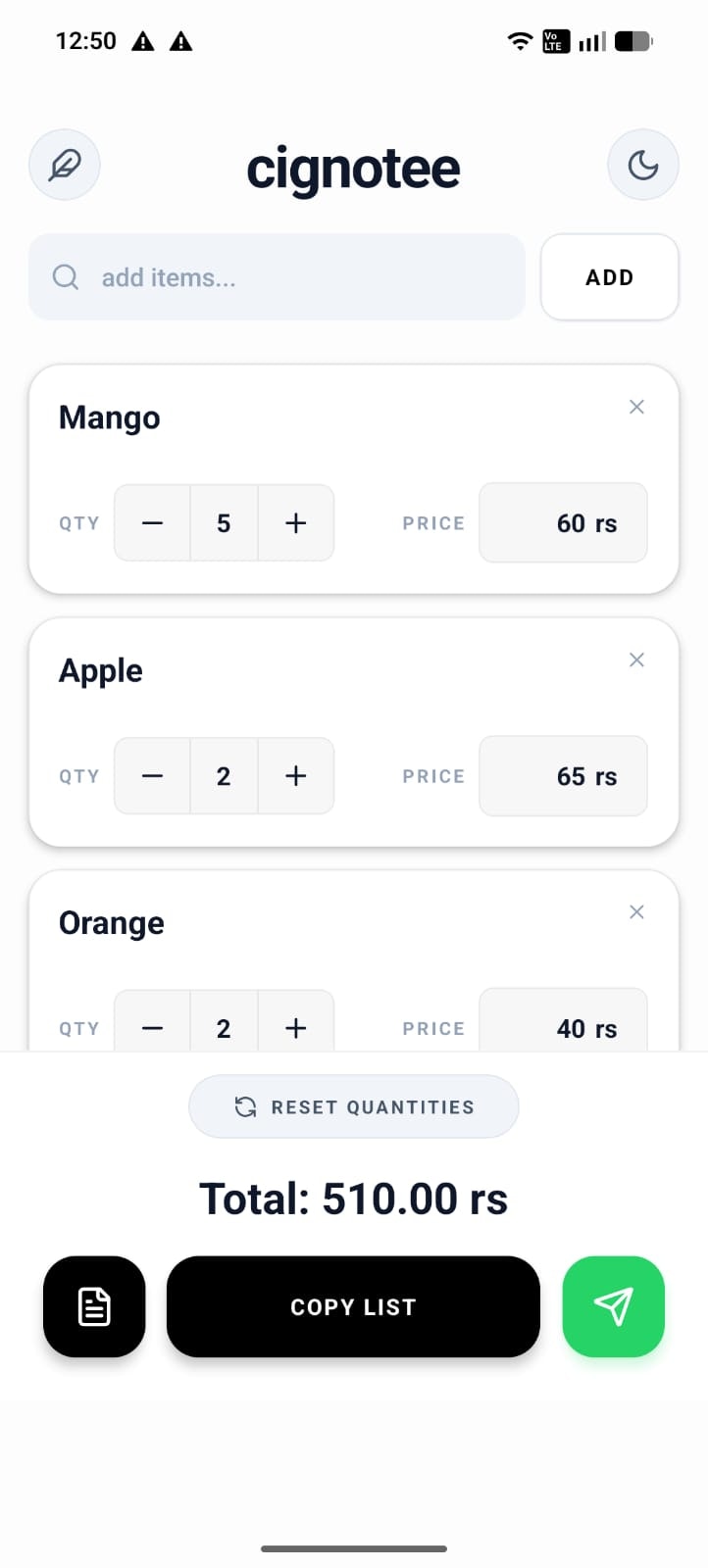Open the feather note icon top left

(64, 165)
